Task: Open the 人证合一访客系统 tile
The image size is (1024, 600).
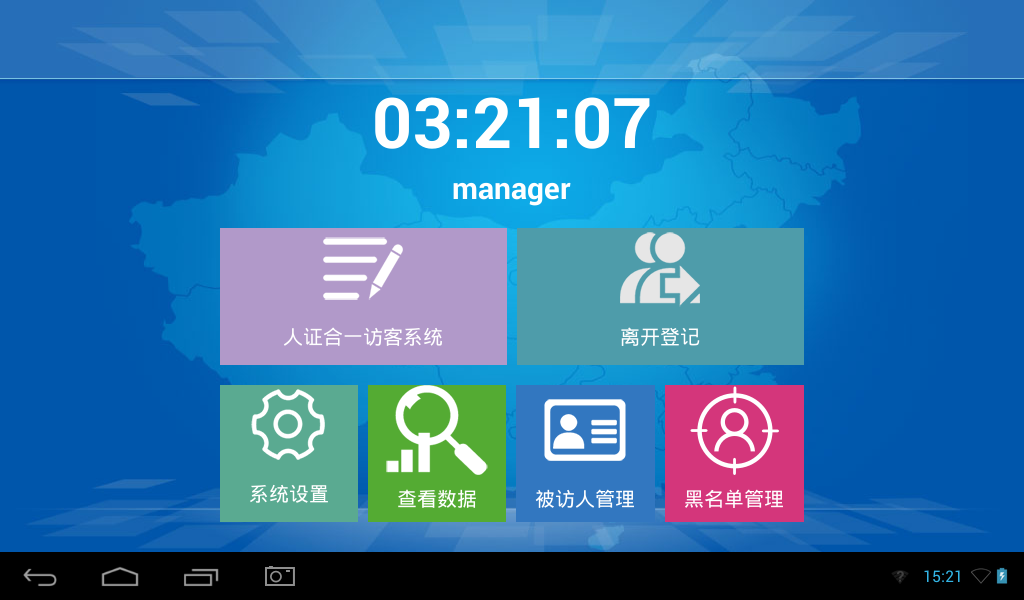Action: [x=363, y=296]
